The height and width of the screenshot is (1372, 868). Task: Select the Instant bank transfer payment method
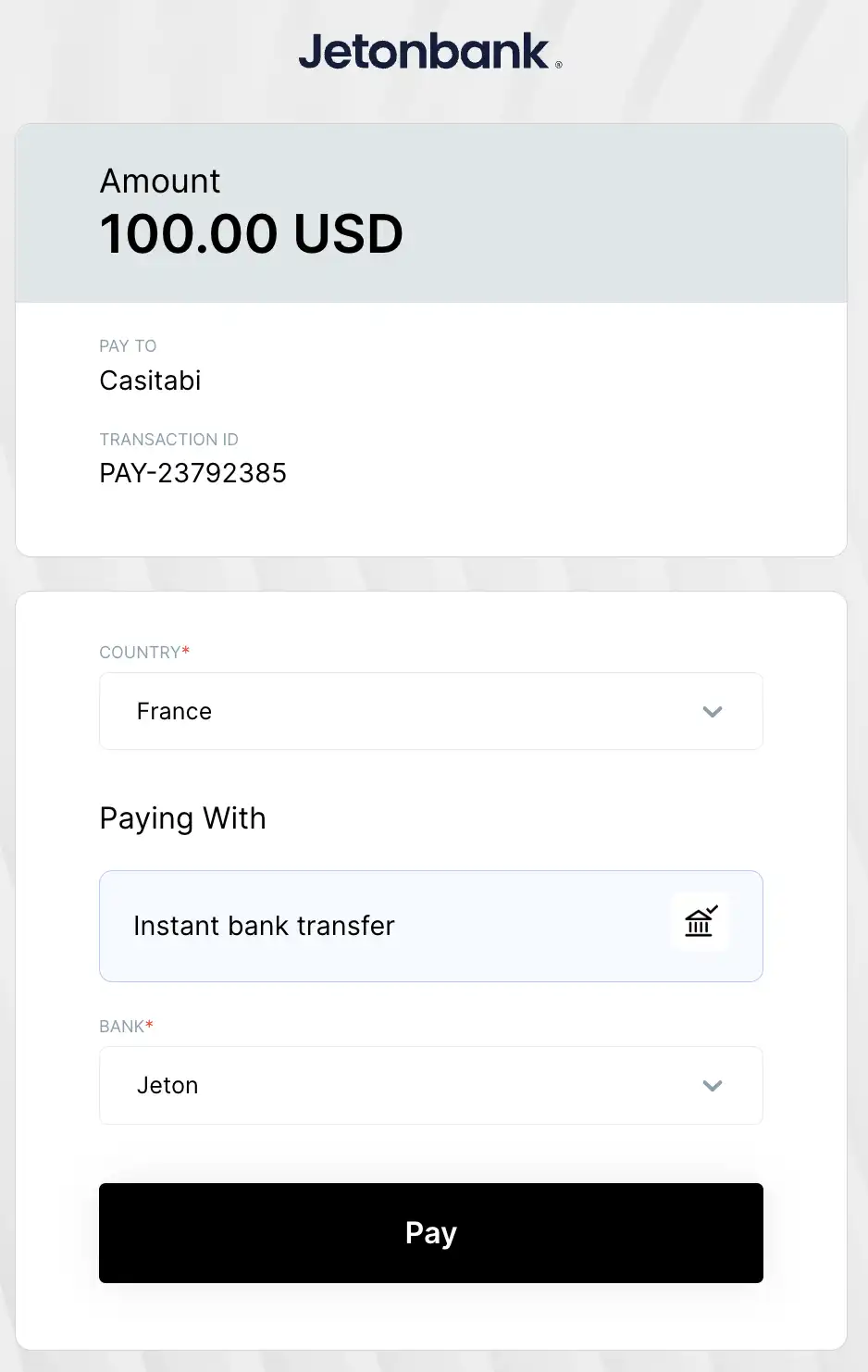tap(430, 926)
